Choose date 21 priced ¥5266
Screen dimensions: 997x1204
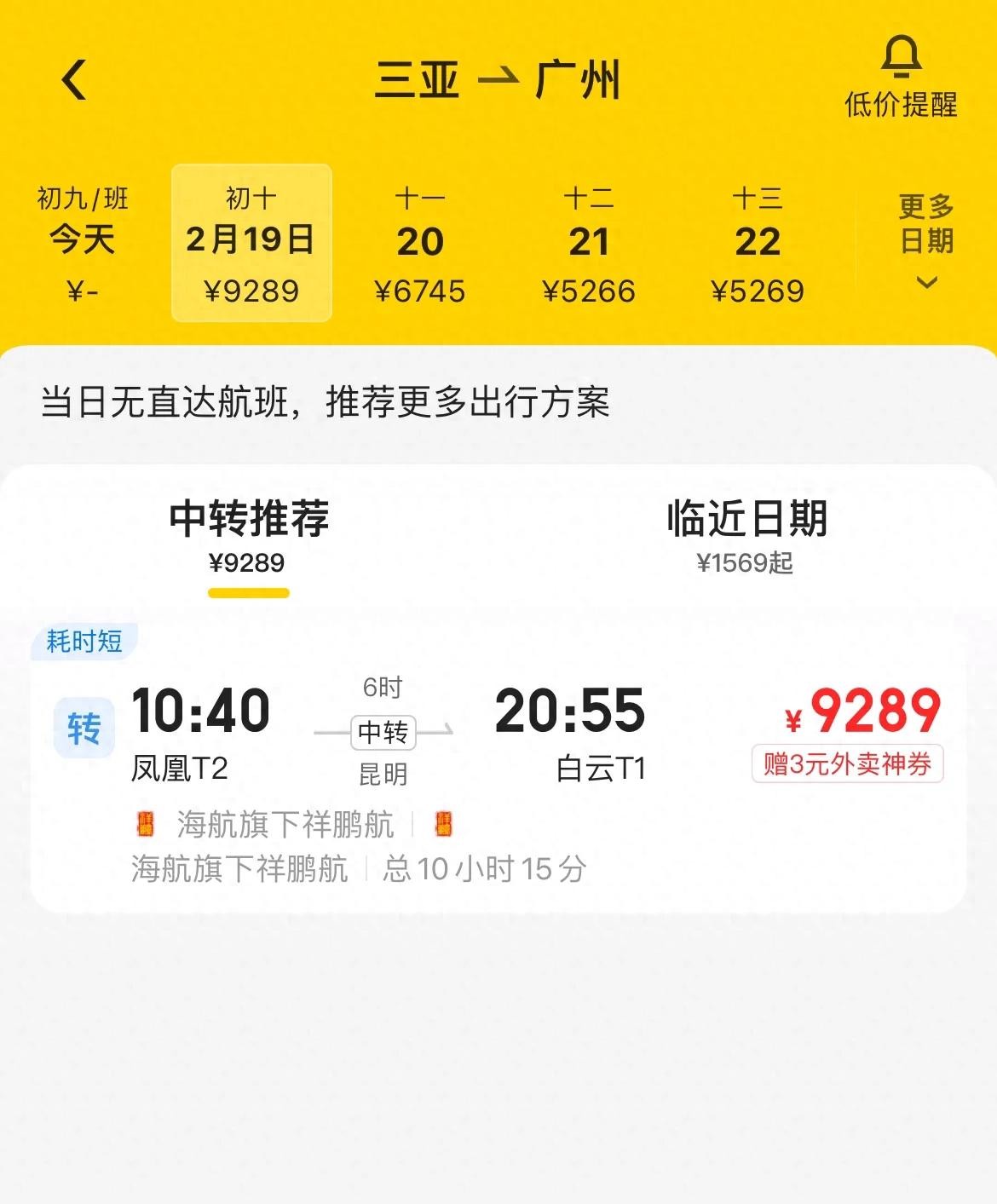coord(589,244)
